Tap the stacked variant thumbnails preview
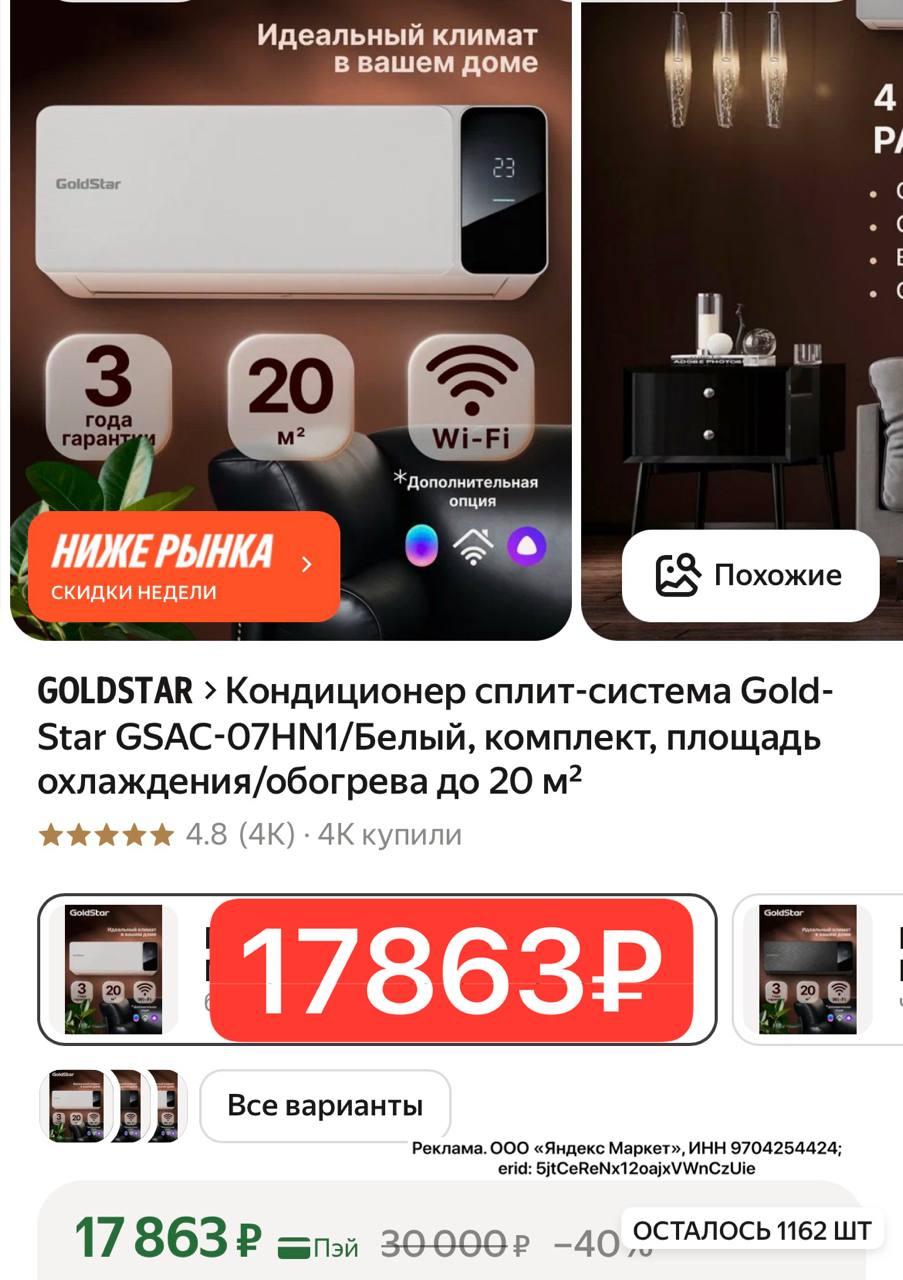903x1280 pixels. [x=112, y=1106]
